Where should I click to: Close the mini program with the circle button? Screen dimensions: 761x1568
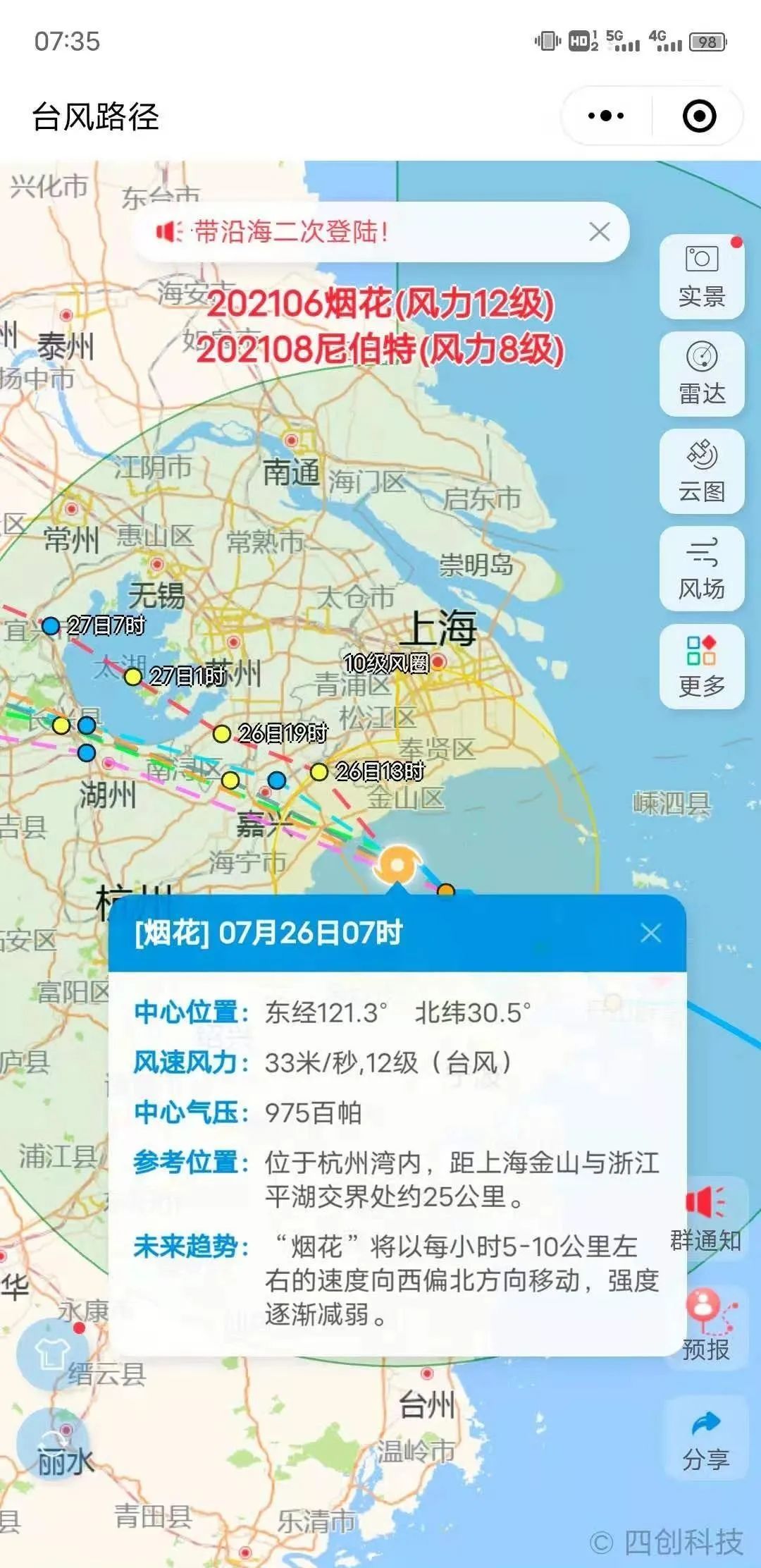(699, 116)
